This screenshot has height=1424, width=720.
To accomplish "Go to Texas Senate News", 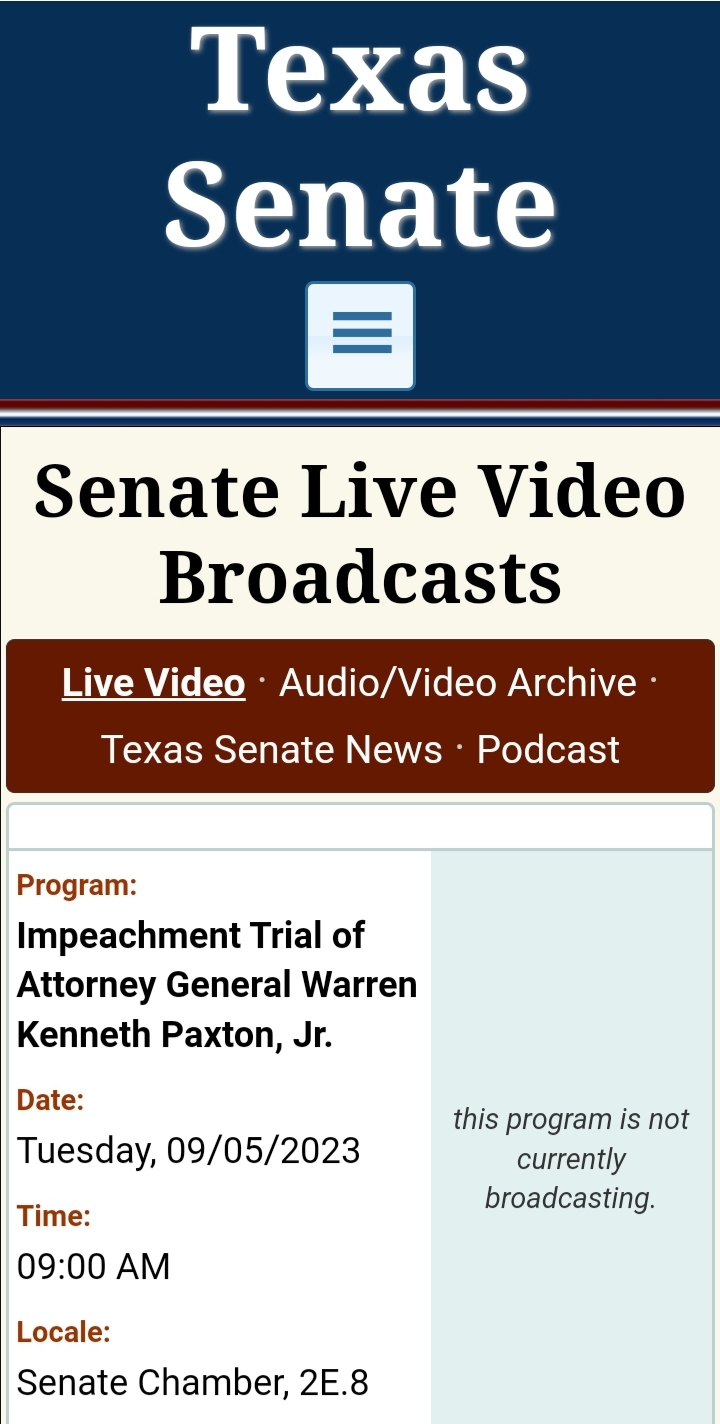I will coord(272,749).
